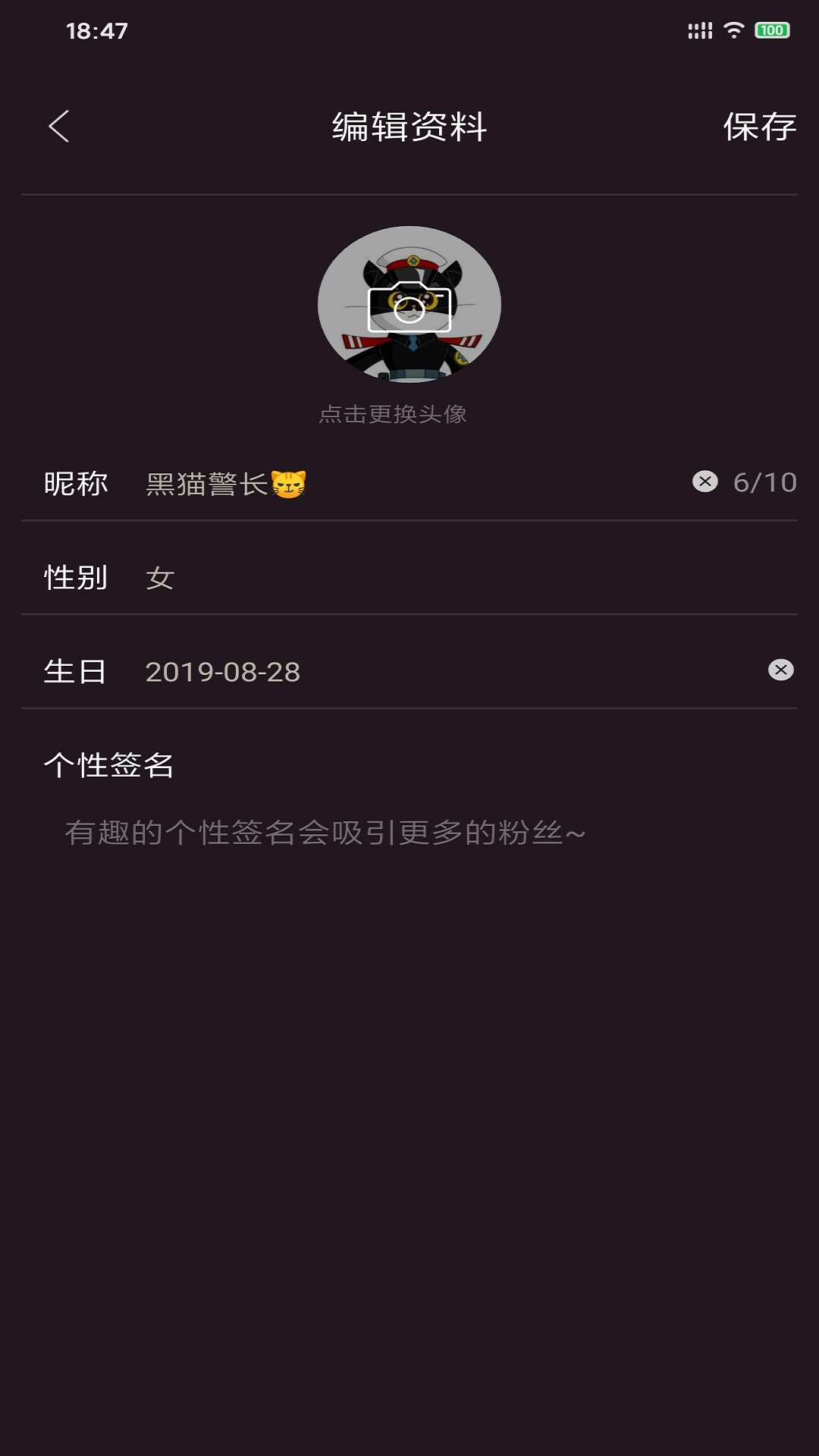The width and height of the screenshot is (819, 1456).
Task: Click the camera icon on the avatar
Action: pos(409,307)
